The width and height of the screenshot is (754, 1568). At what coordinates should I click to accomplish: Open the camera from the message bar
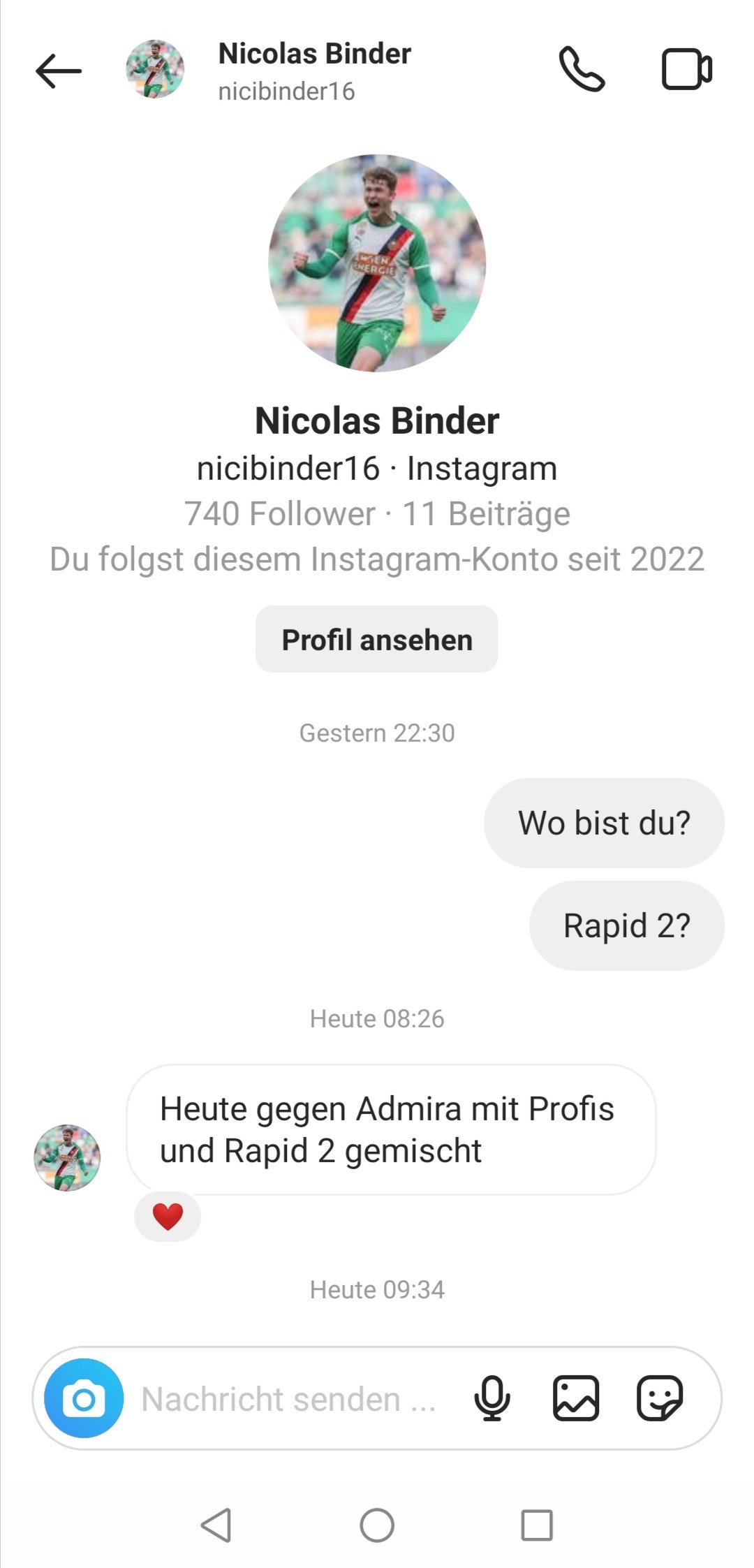(84, 1399)
